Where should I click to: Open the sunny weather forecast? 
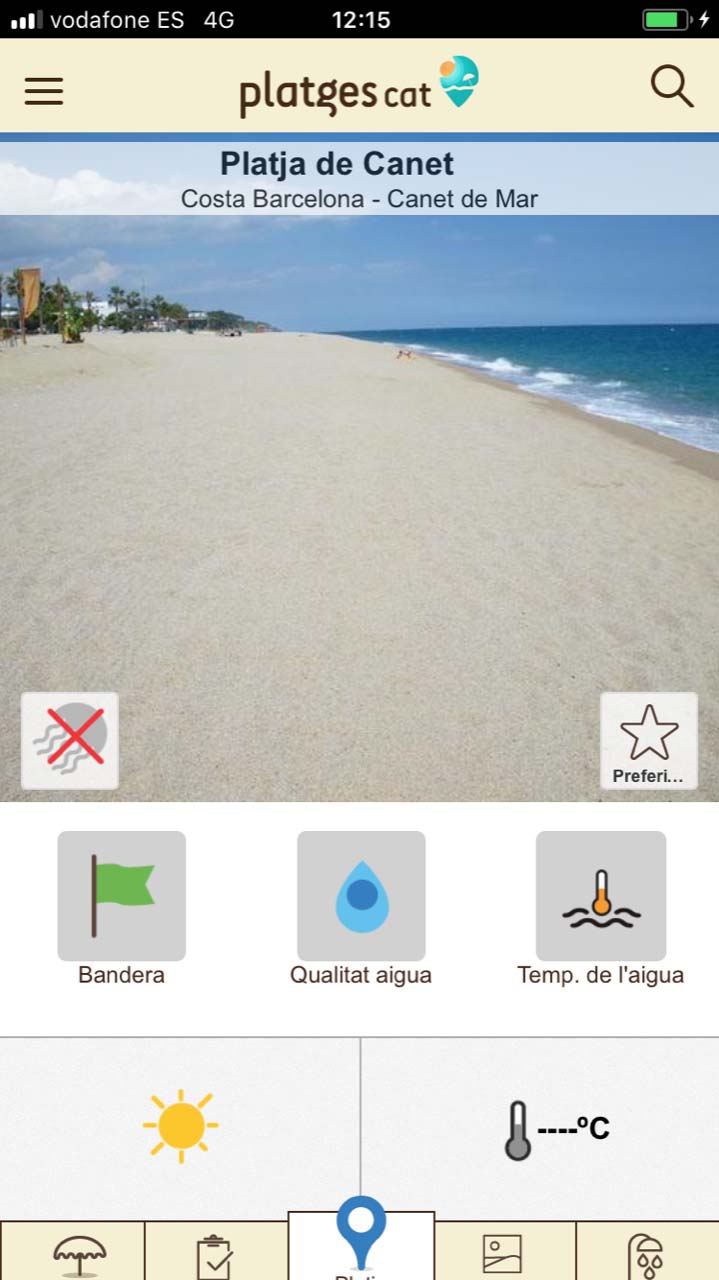(180, 1127)
